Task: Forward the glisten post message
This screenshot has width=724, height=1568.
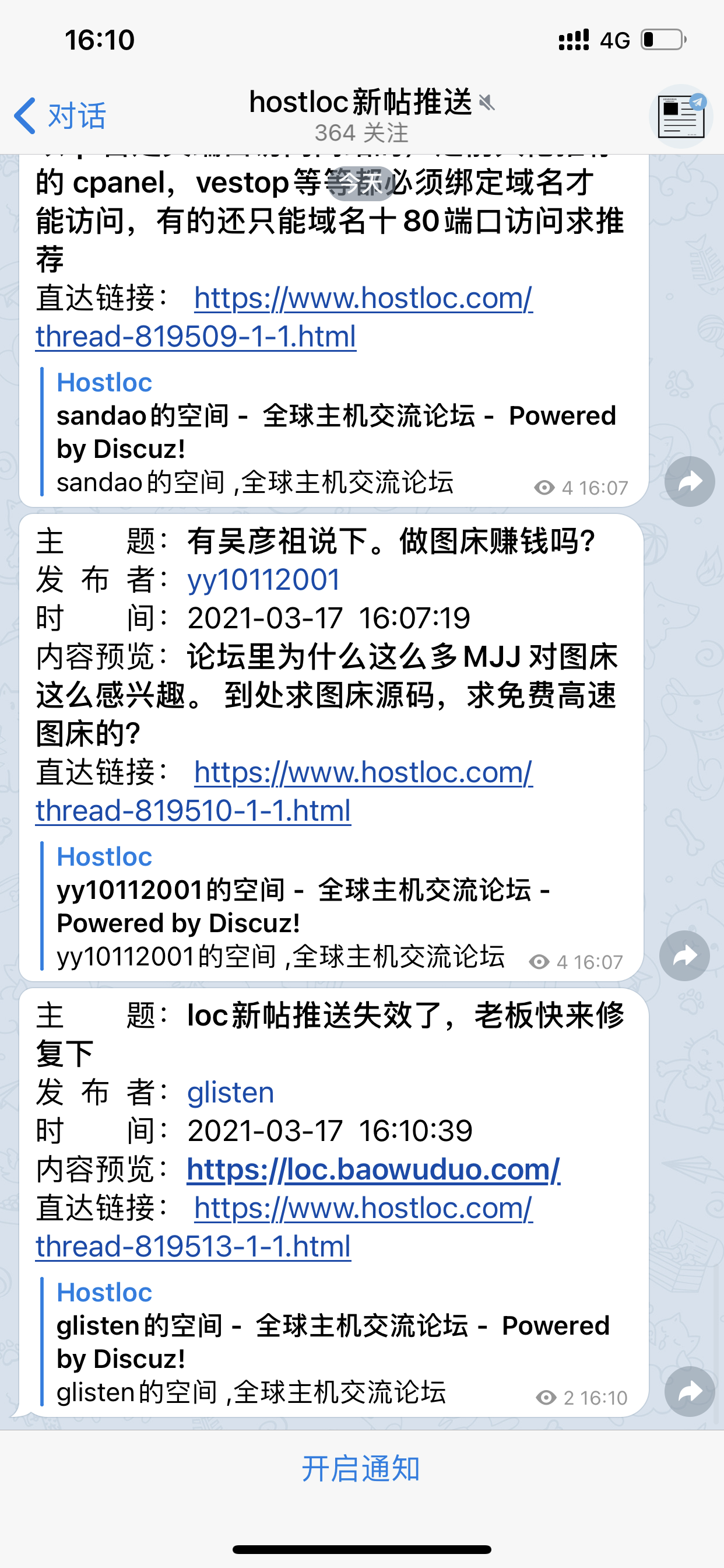Action: click(x=690, y=1391)
